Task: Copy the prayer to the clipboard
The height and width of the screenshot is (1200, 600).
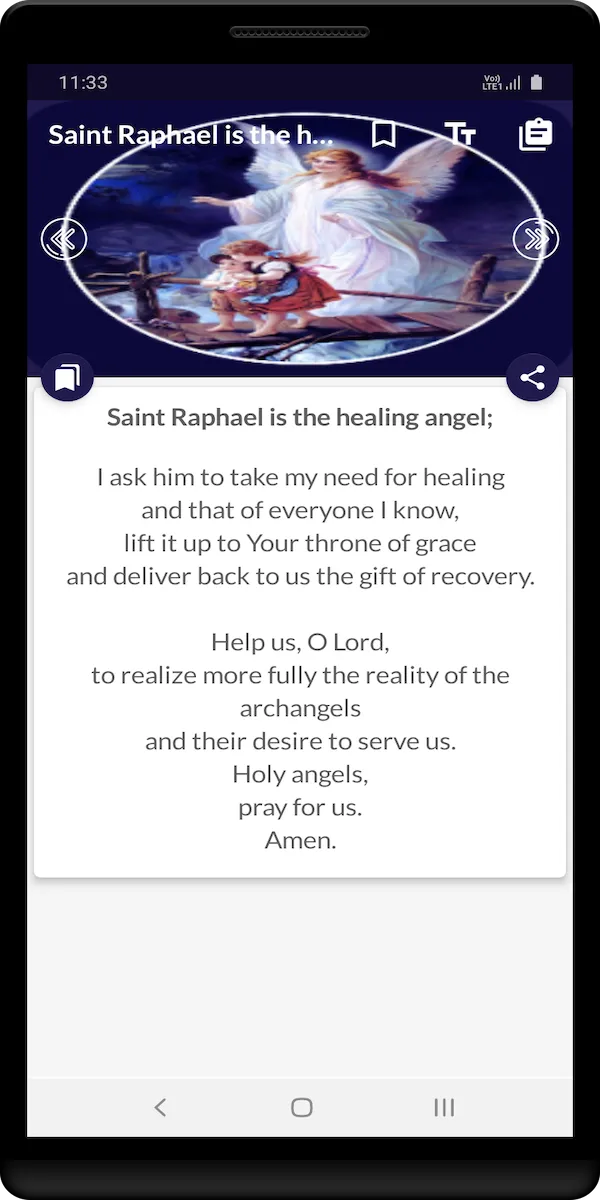Action: 536,135
